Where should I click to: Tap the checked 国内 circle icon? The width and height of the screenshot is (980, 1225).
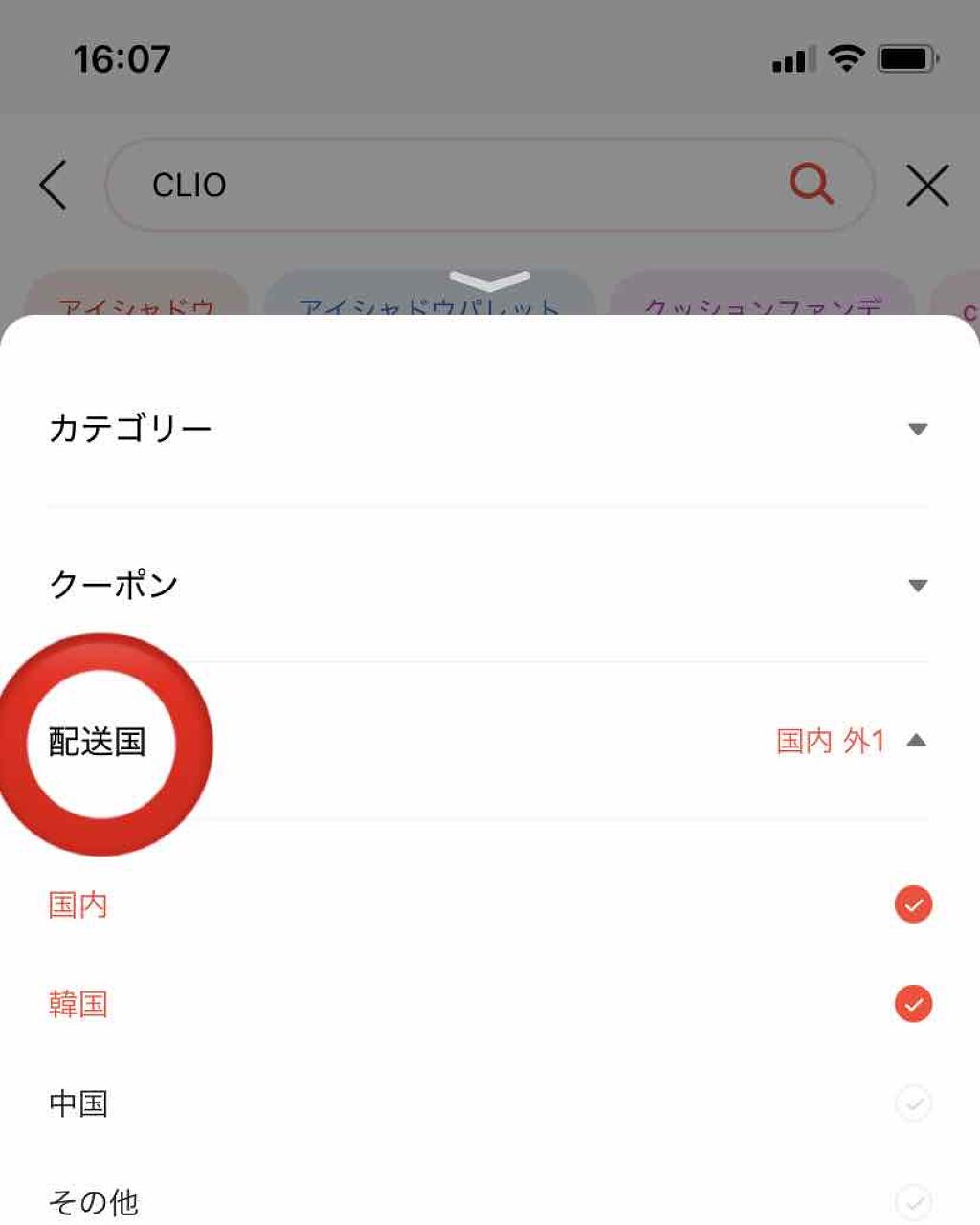point(912,903)
